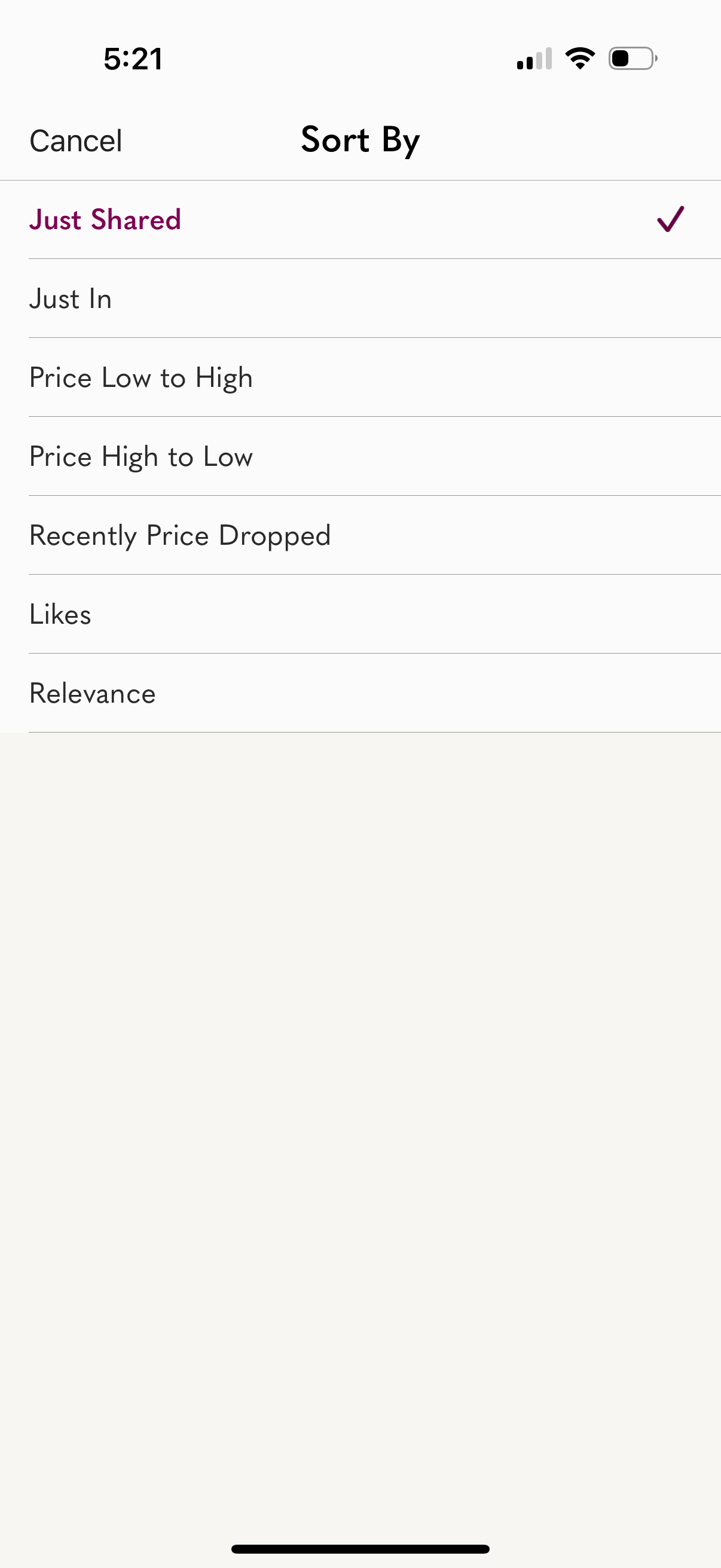Tap the Sort By title
This screenshot has height=1568, width=721.
pos(359,139)
